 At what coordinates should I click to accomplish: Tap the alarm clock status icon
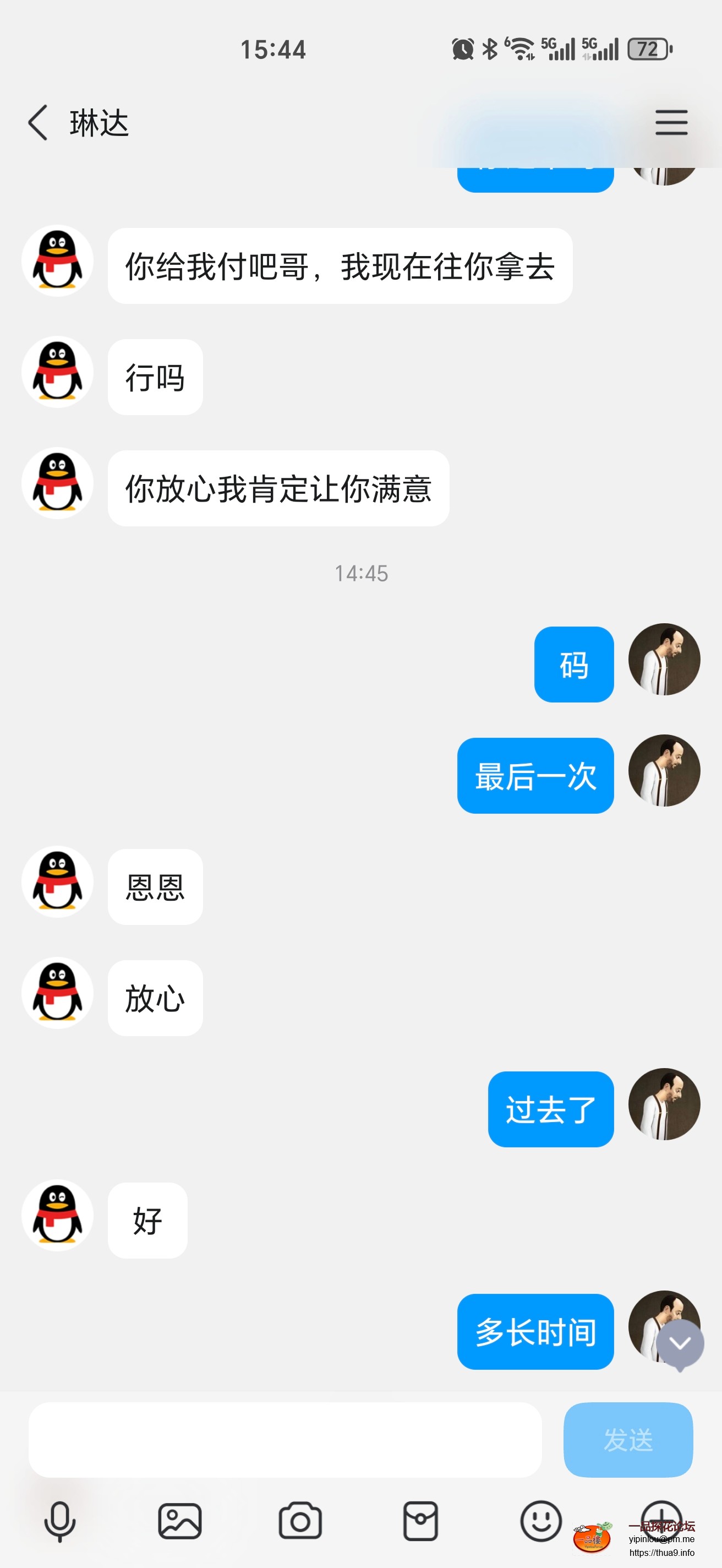[x=462, y=50]
